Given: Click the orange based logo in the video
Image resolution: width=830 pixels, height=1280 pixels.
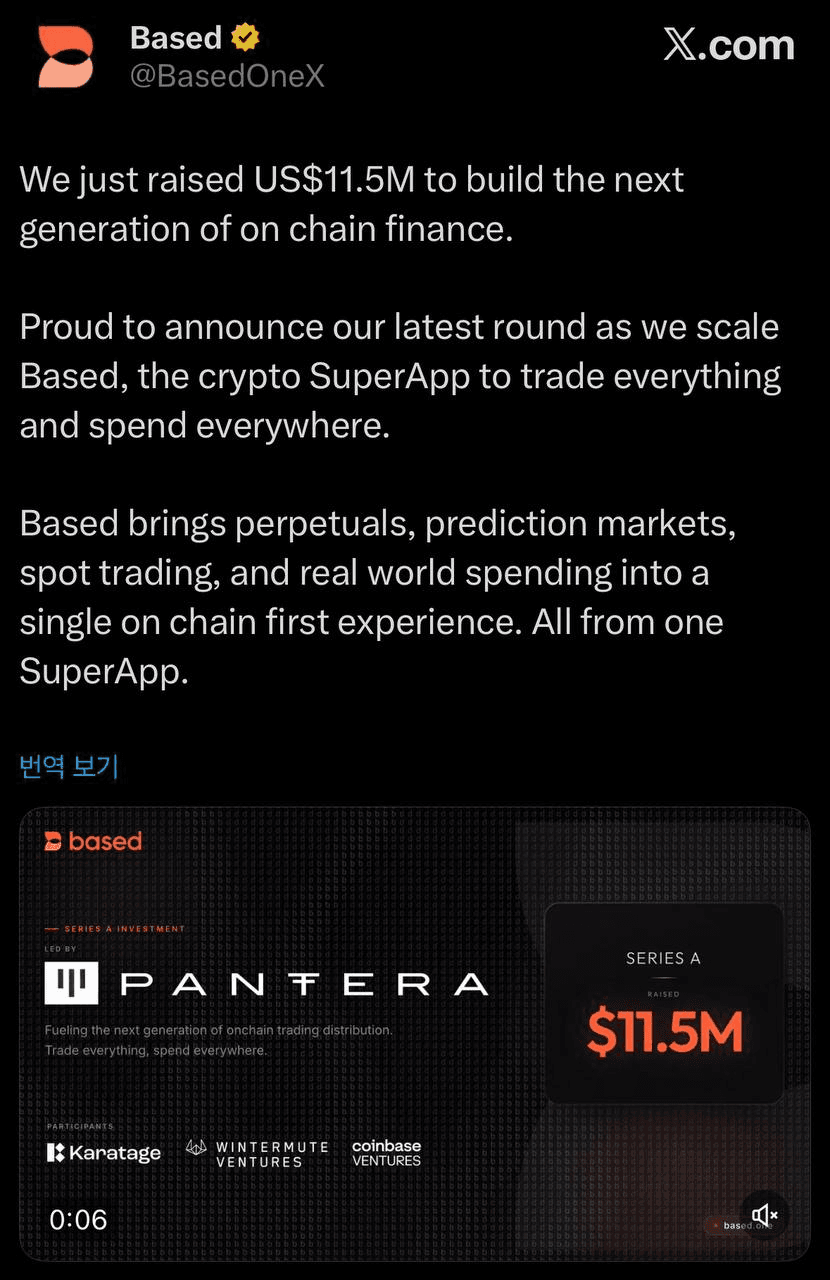Looking at the screenshot, I should (x=92, y=841).
